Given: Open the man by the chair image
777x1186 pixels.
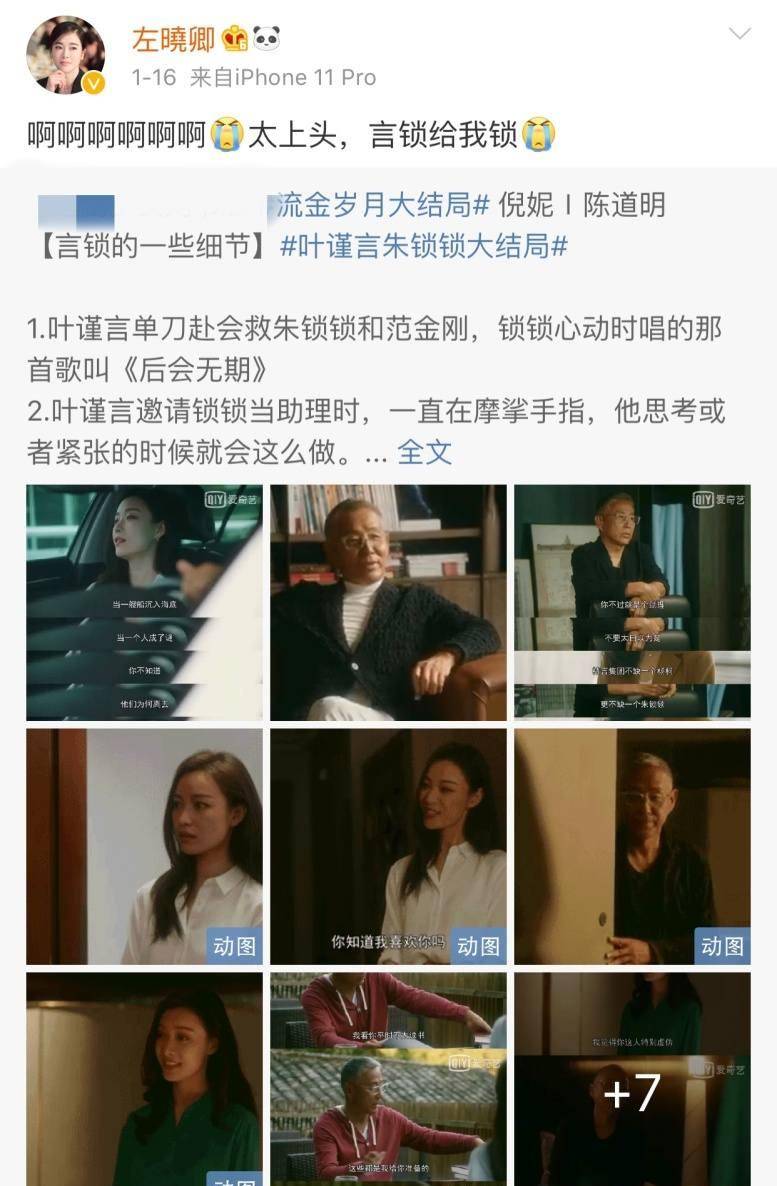Looking at the screenshot, I should [632, 602].
